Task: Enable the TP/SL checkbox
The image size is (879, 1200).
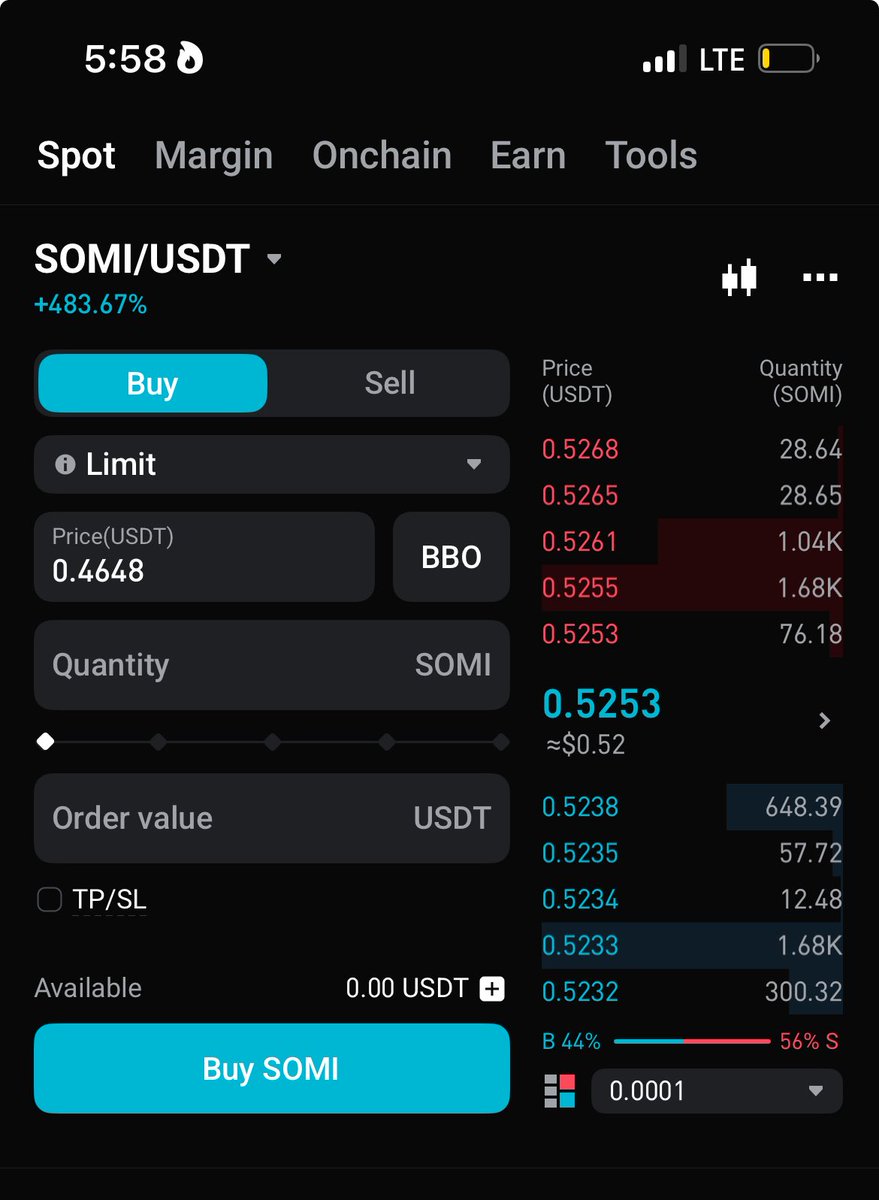Action: (x=50, y=900)
